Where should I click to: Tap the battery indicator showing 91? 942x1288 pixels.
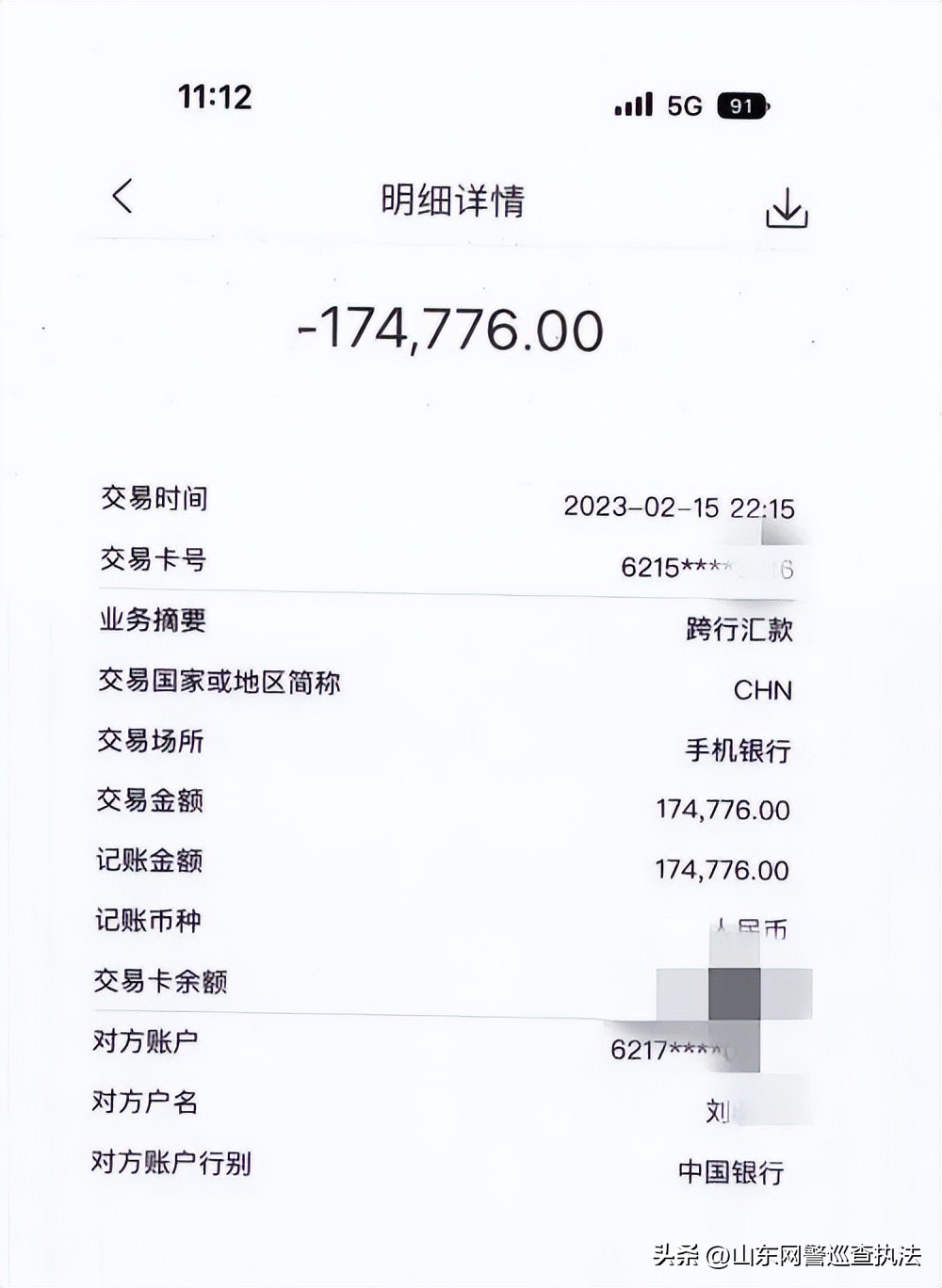click(741, 106)
